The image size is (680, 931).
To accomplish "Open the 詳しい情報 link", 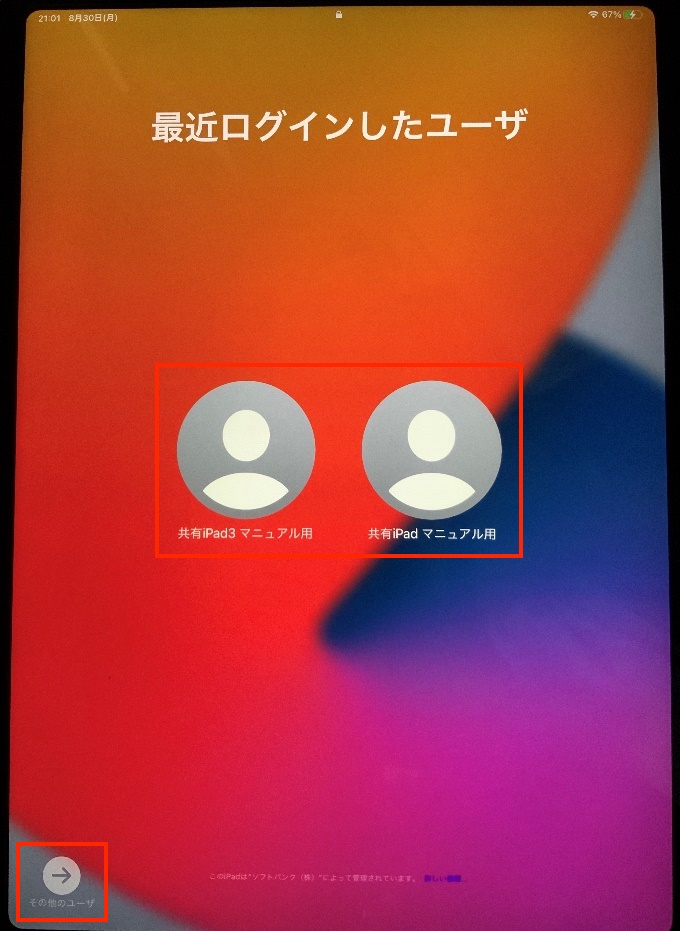I will coord(445,878).
